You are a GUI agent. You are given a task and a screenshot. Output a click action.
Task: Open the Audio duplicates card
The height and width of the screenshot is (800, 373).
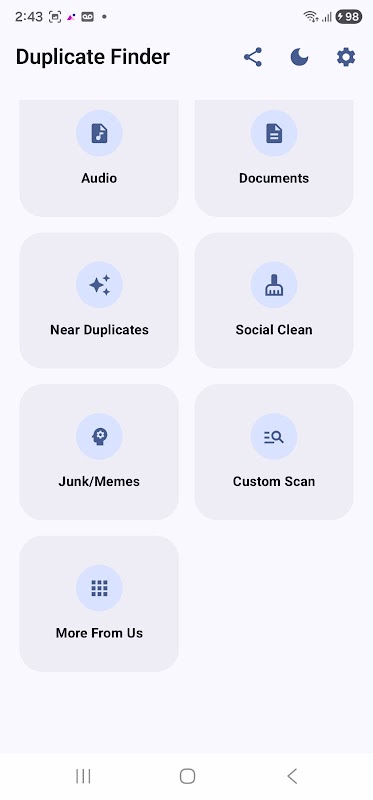pyautogui.click(x=99, y=158)
